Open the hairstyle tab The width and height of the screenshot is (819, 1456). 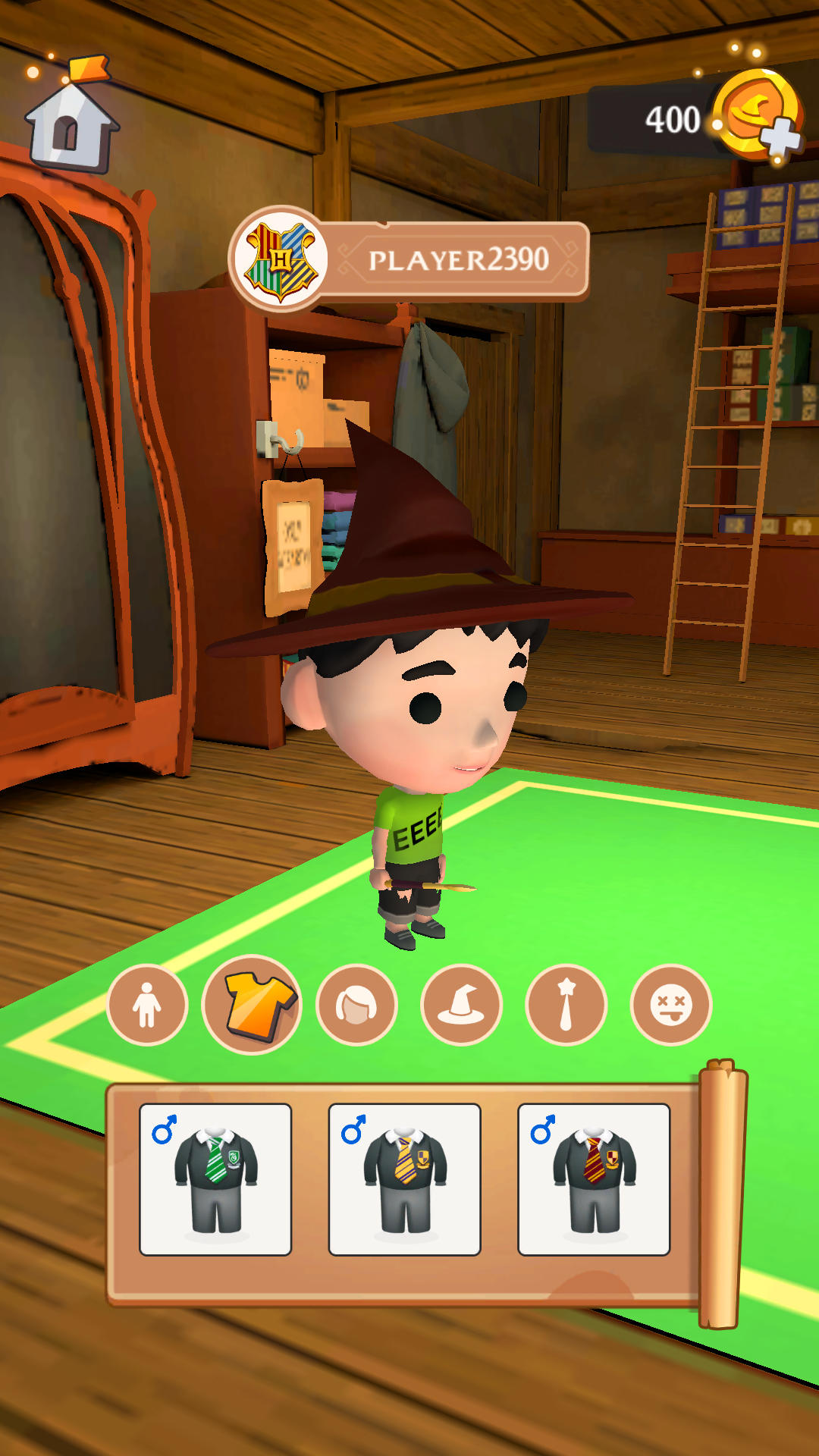coord(356,1006)
